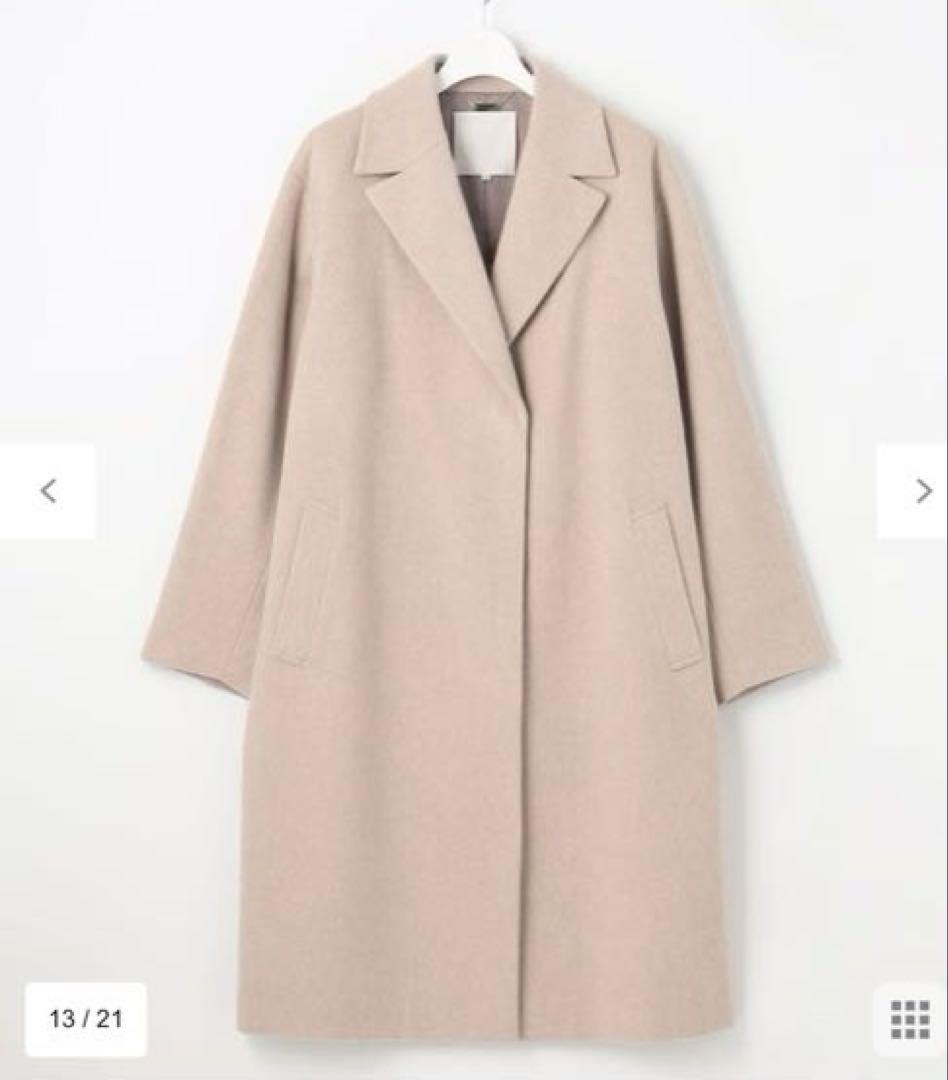
Task: Open the photo grid view
Action: [909, 1020]
